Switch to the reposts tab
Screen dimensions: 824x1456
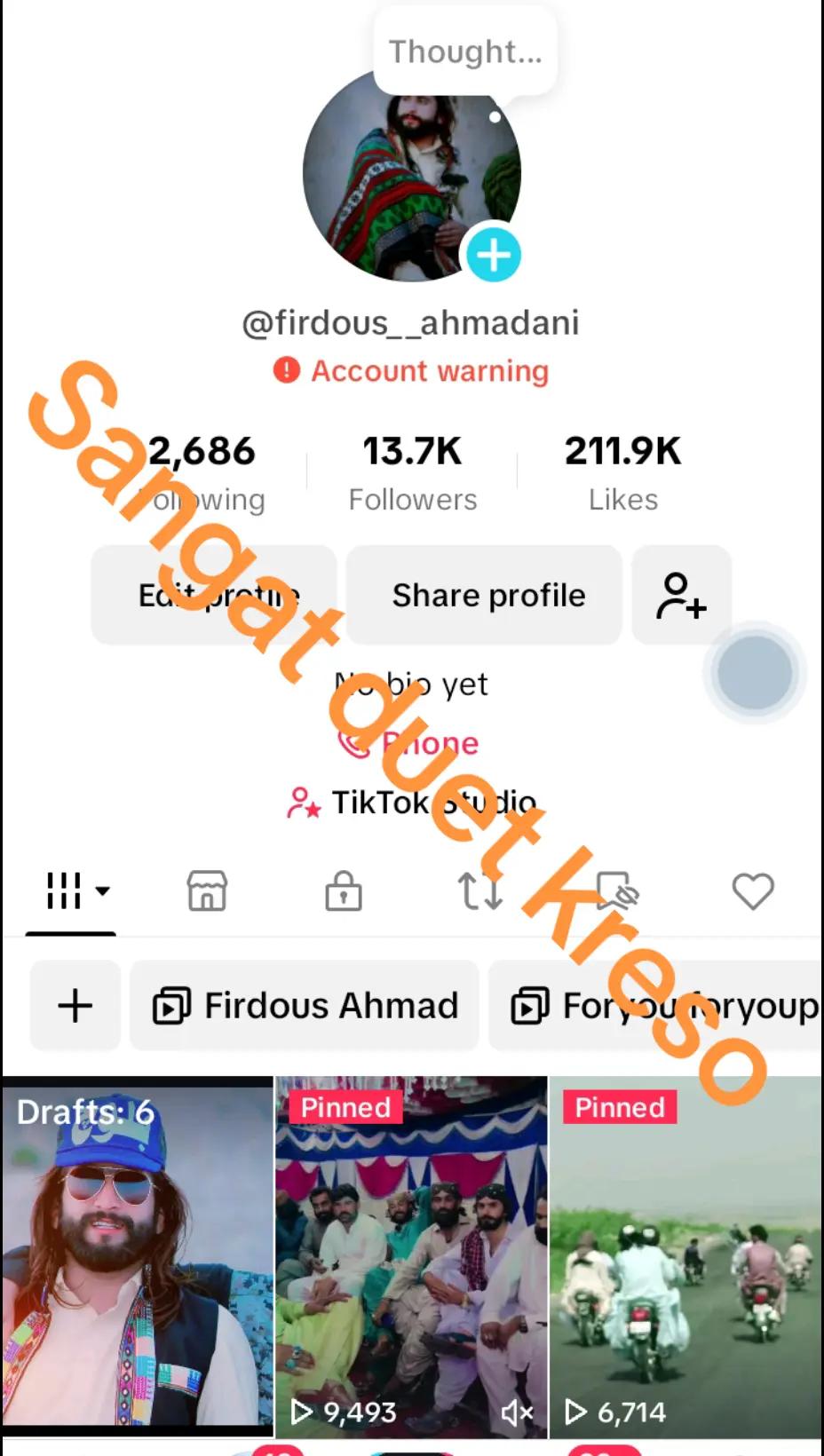point(479,890)
